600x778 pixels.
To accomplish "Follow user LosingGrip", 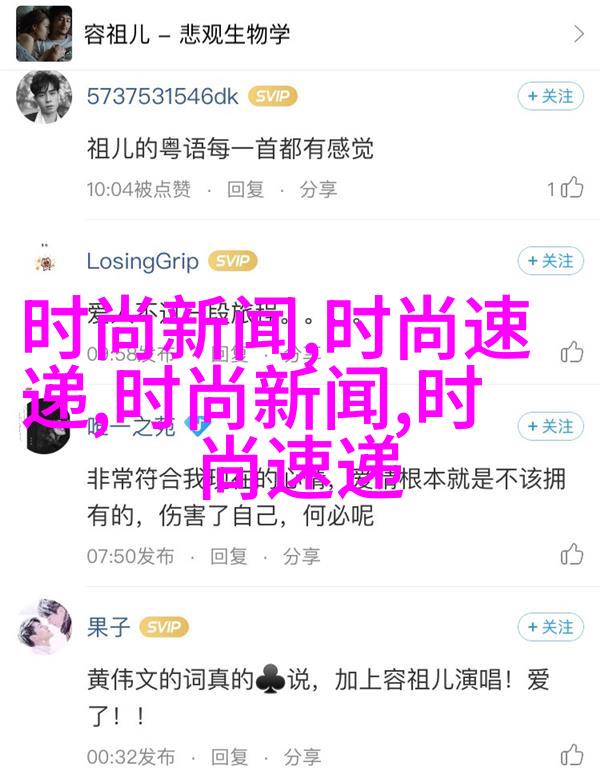I will click(x=549, y=261).
